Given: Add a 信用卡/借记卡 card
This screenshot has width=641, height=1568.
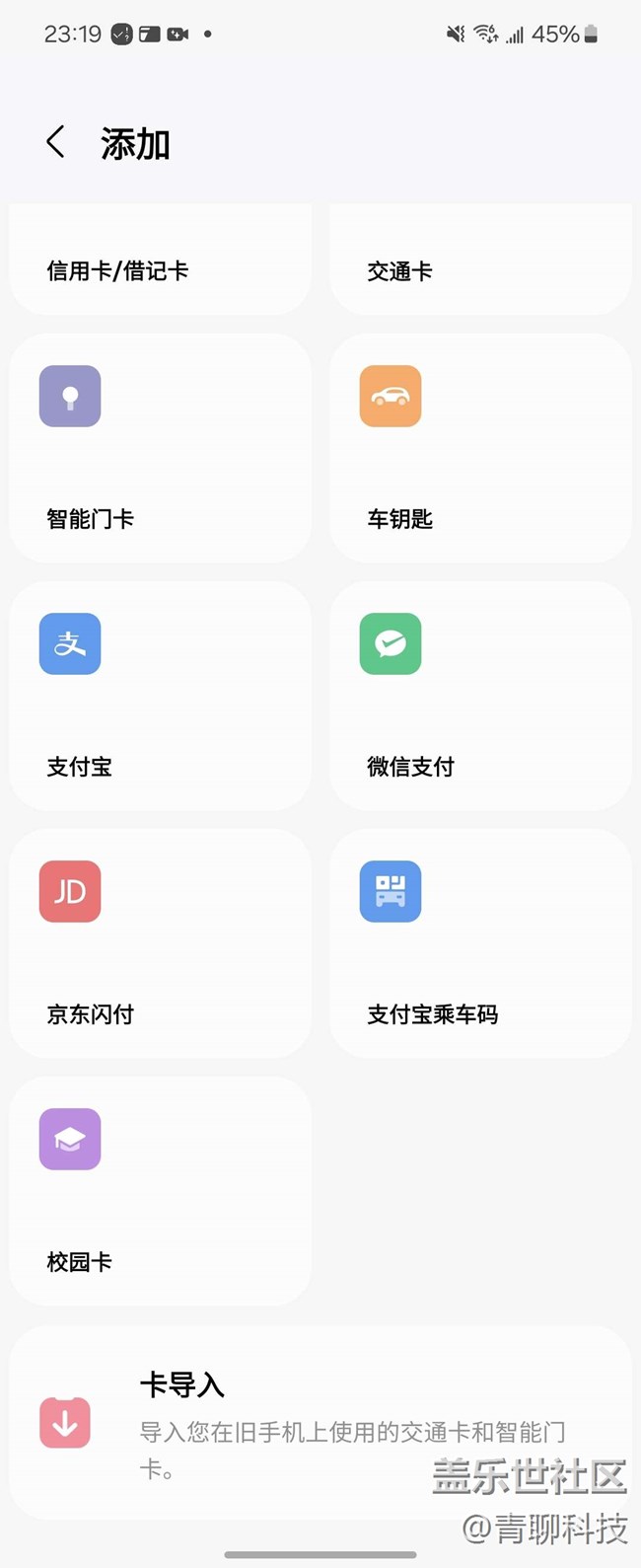Looking at the screenshot, I should point(160,263).
